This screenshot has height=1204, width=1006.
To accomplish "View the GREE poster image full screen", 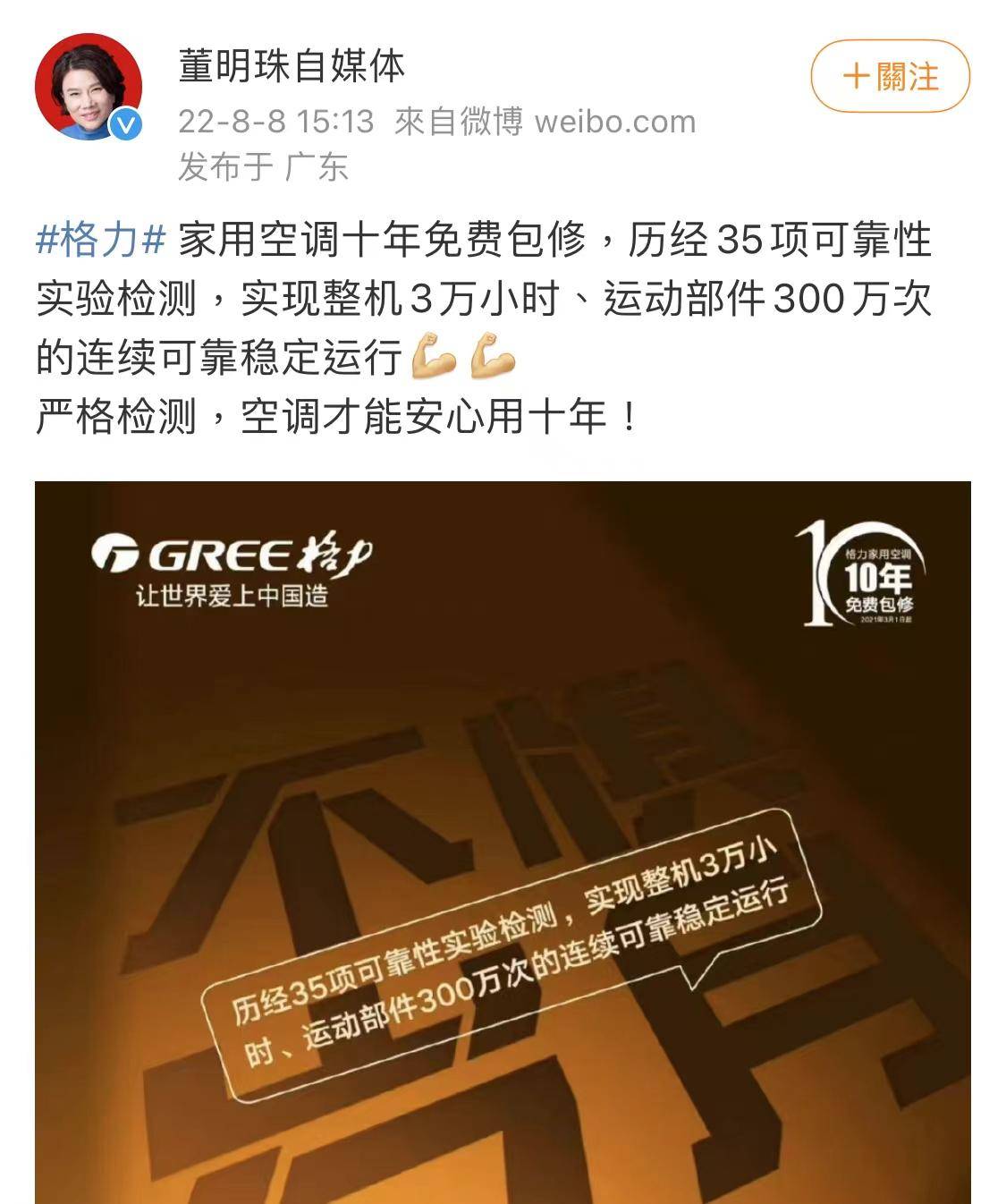I will coord(503,841).
